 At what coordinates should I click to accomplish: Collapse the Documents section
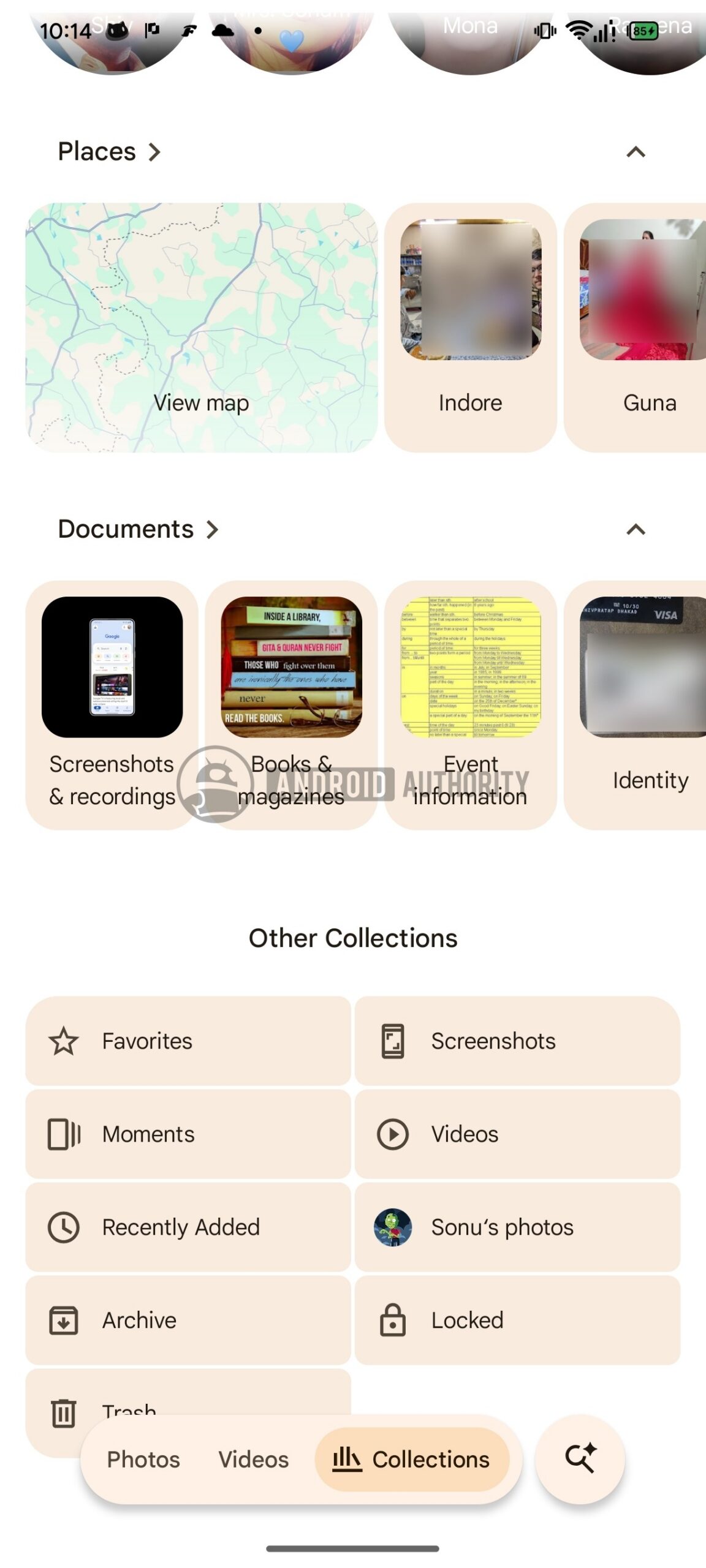636,529
